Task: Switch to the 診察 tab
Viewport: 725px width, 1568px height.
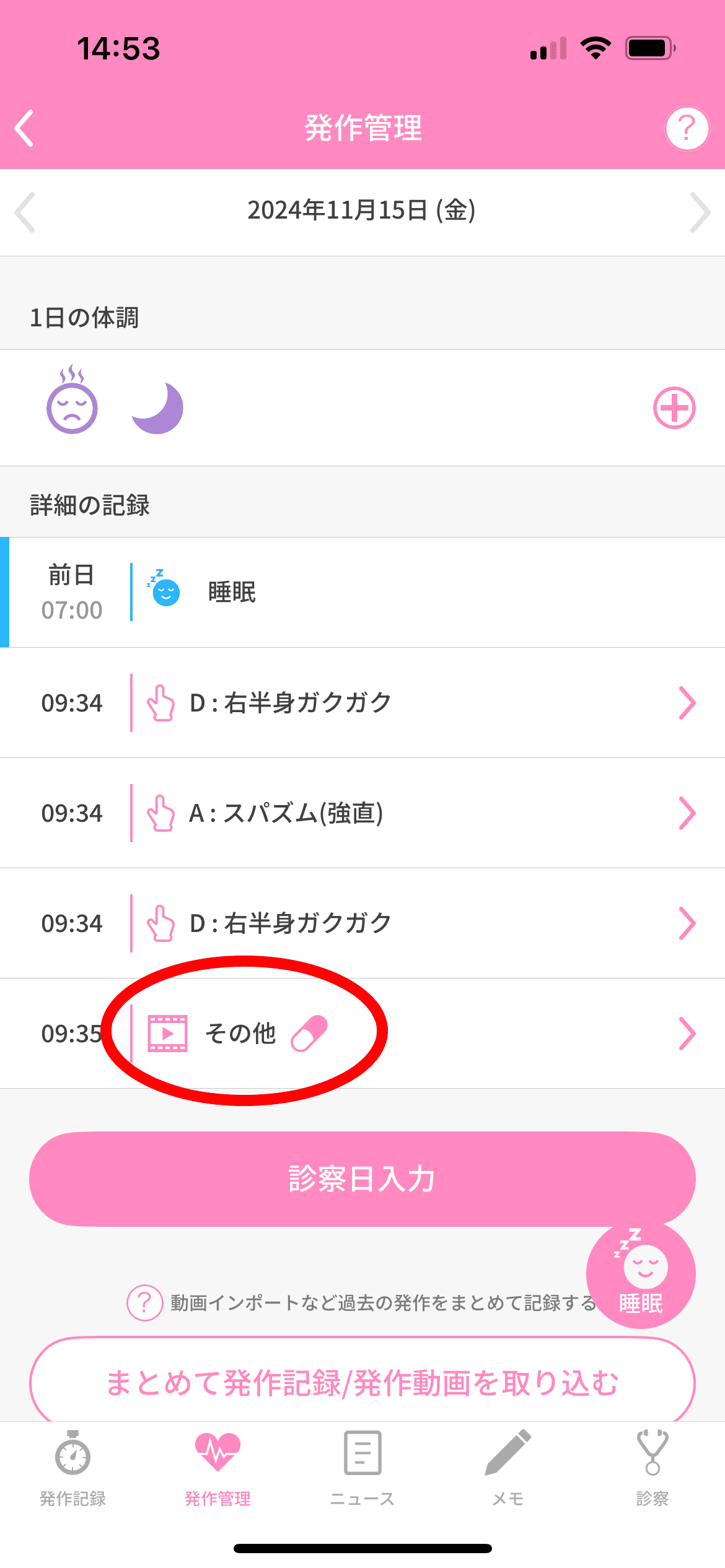Action: coord(652,1468)
